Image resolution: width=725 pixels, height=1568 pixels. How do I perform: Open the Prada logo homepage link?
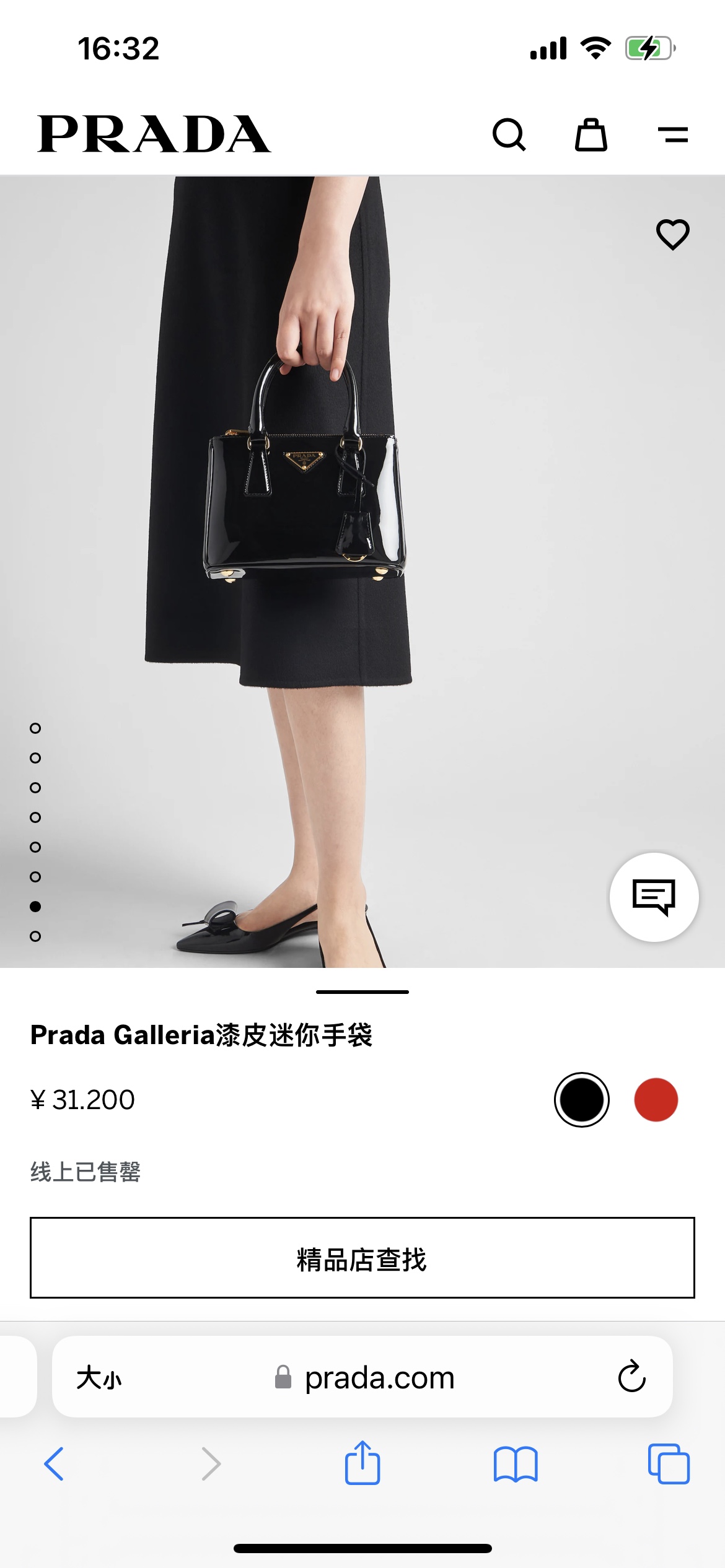[x=154, y=134]
